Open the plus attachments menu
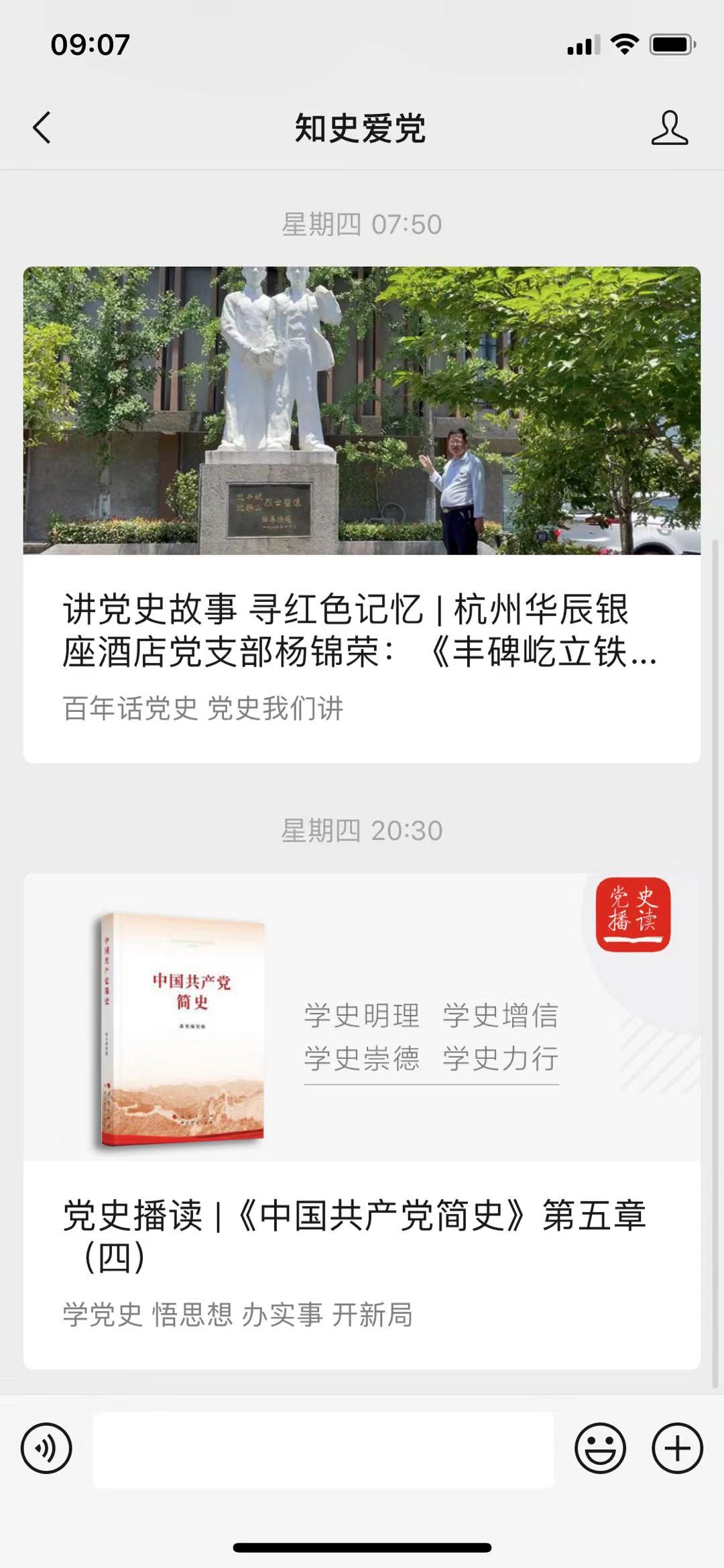724x1568 pixels. pos(677,1448)
